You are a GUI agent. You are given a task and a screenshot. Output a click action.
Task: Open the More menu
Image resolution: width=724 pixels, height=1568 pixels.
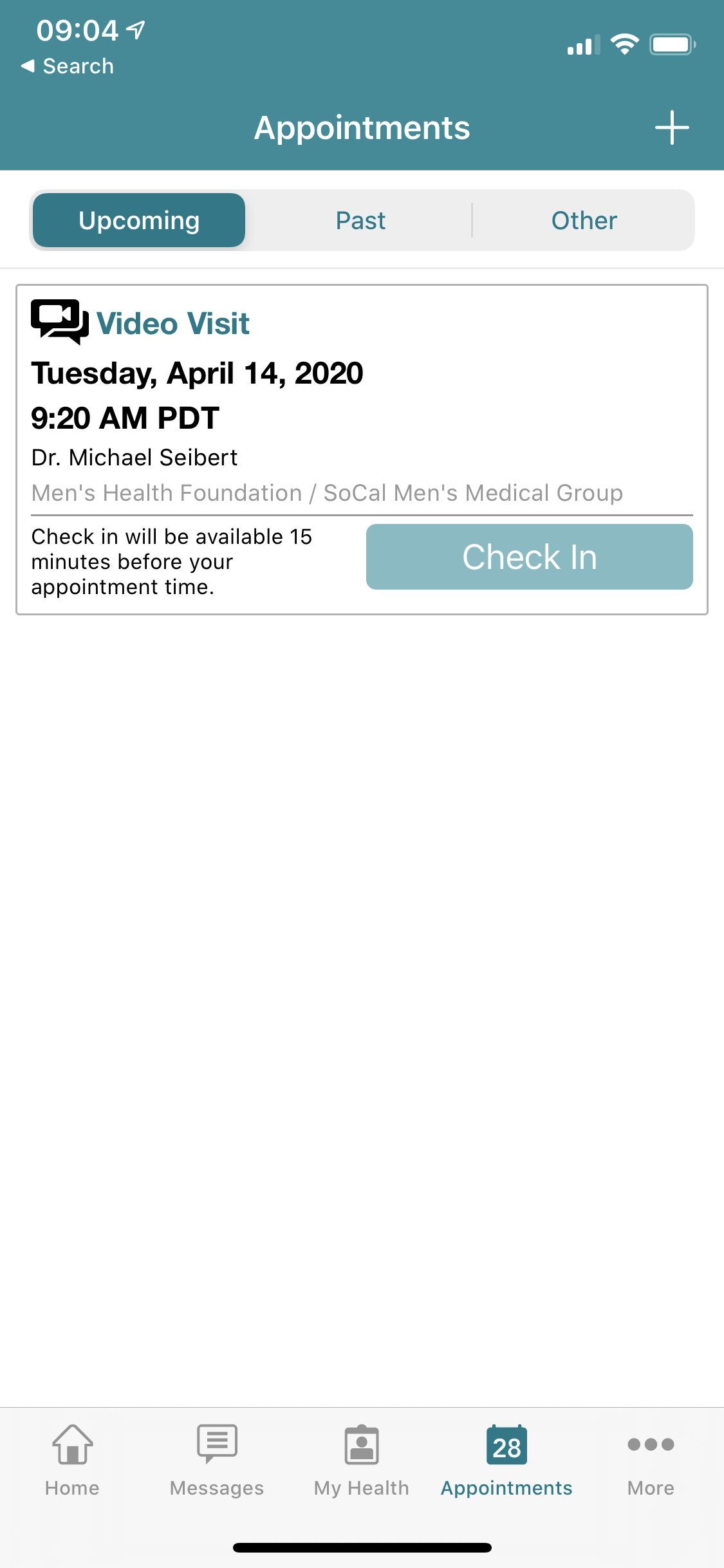651,1461
